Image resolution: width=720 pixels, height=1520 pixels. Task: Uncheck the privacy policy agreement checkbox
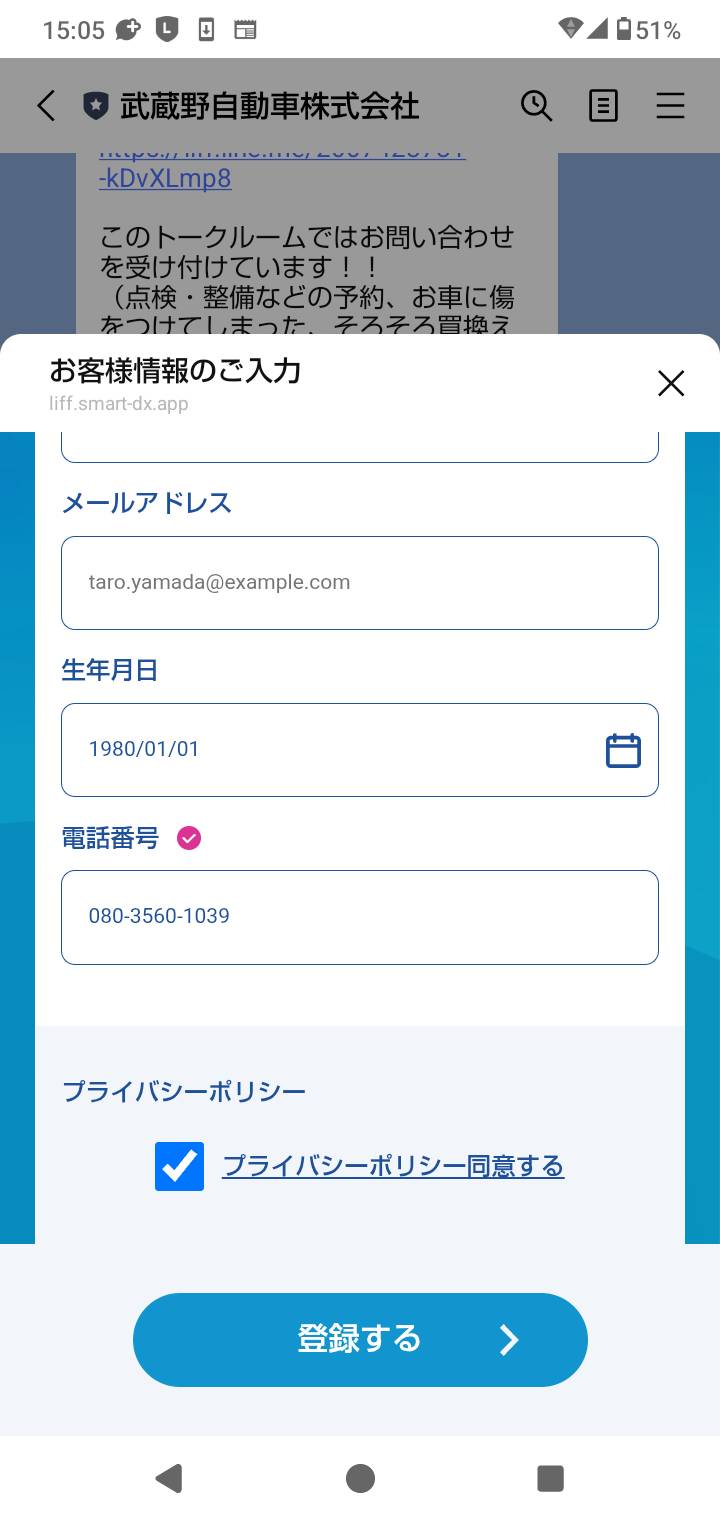180,1166
